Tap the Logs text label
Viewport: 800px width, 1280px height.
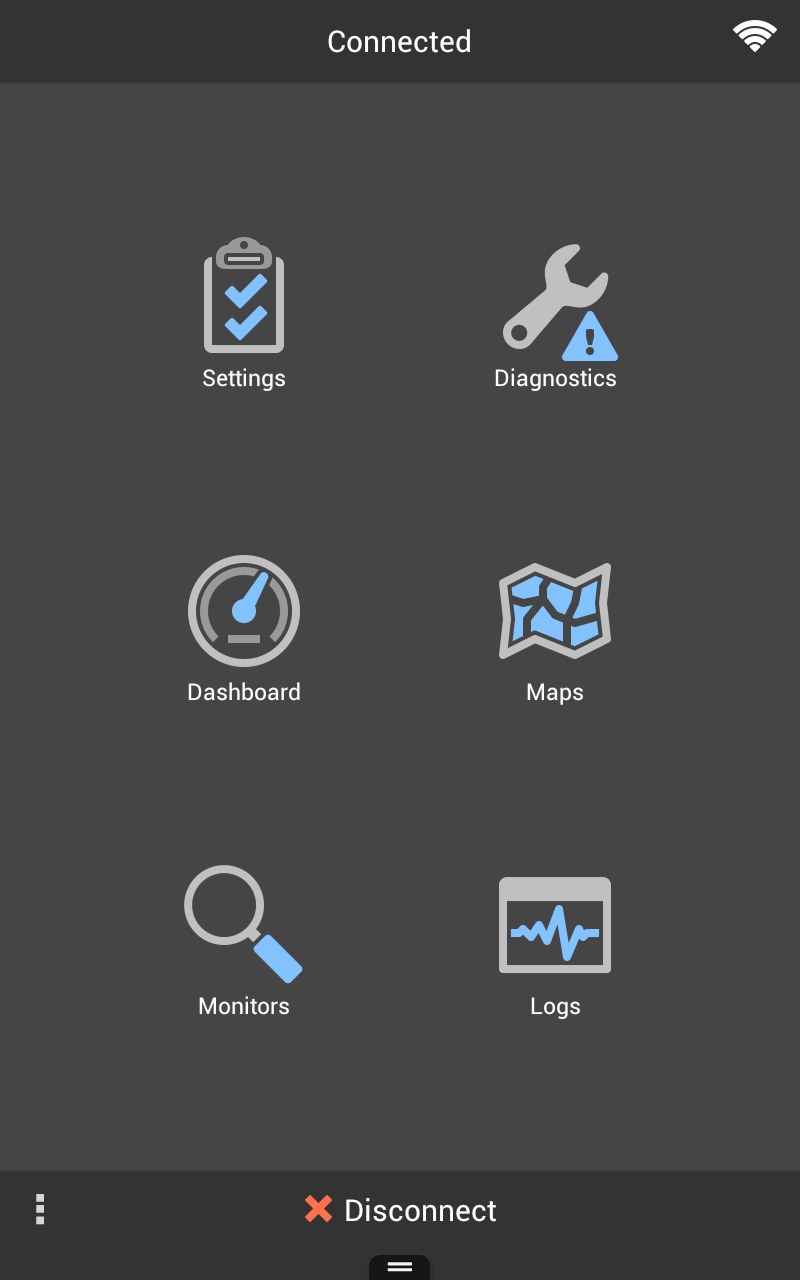pos(554,1005)
